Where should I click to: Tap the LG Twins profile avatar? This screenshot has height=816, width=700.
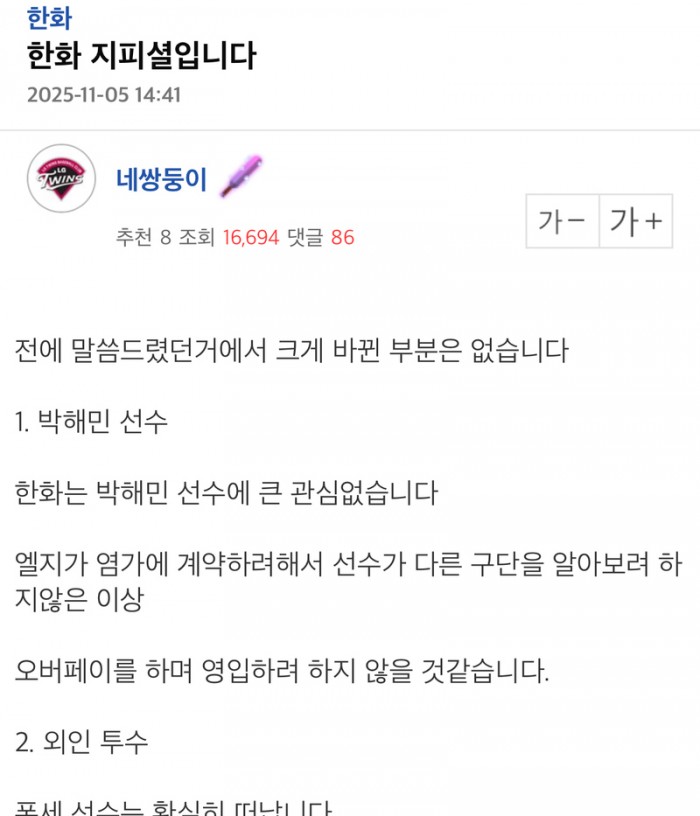tap(61, 179)
